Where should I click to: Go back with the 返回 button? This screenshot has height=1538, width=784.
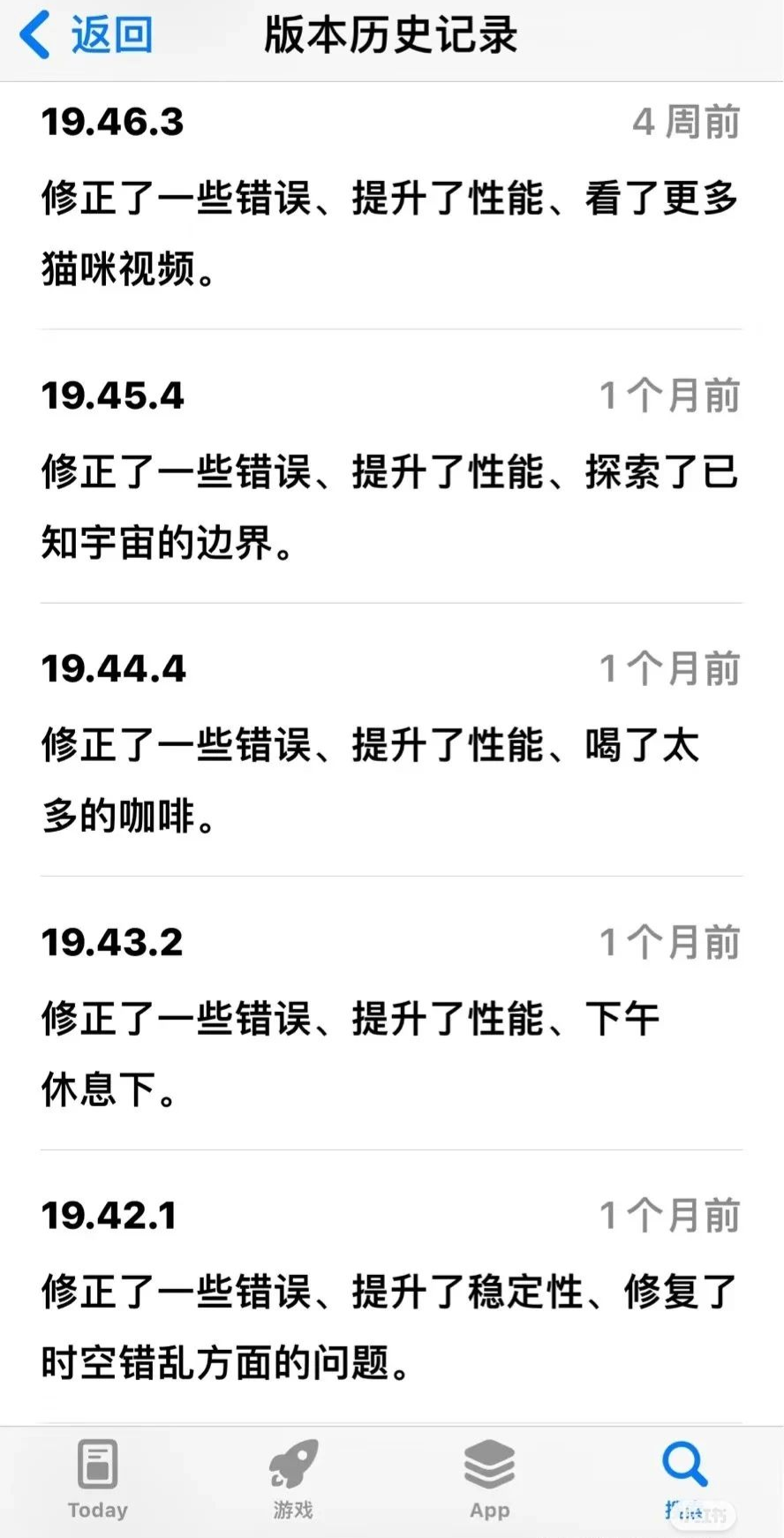click(x=87, y=35)
